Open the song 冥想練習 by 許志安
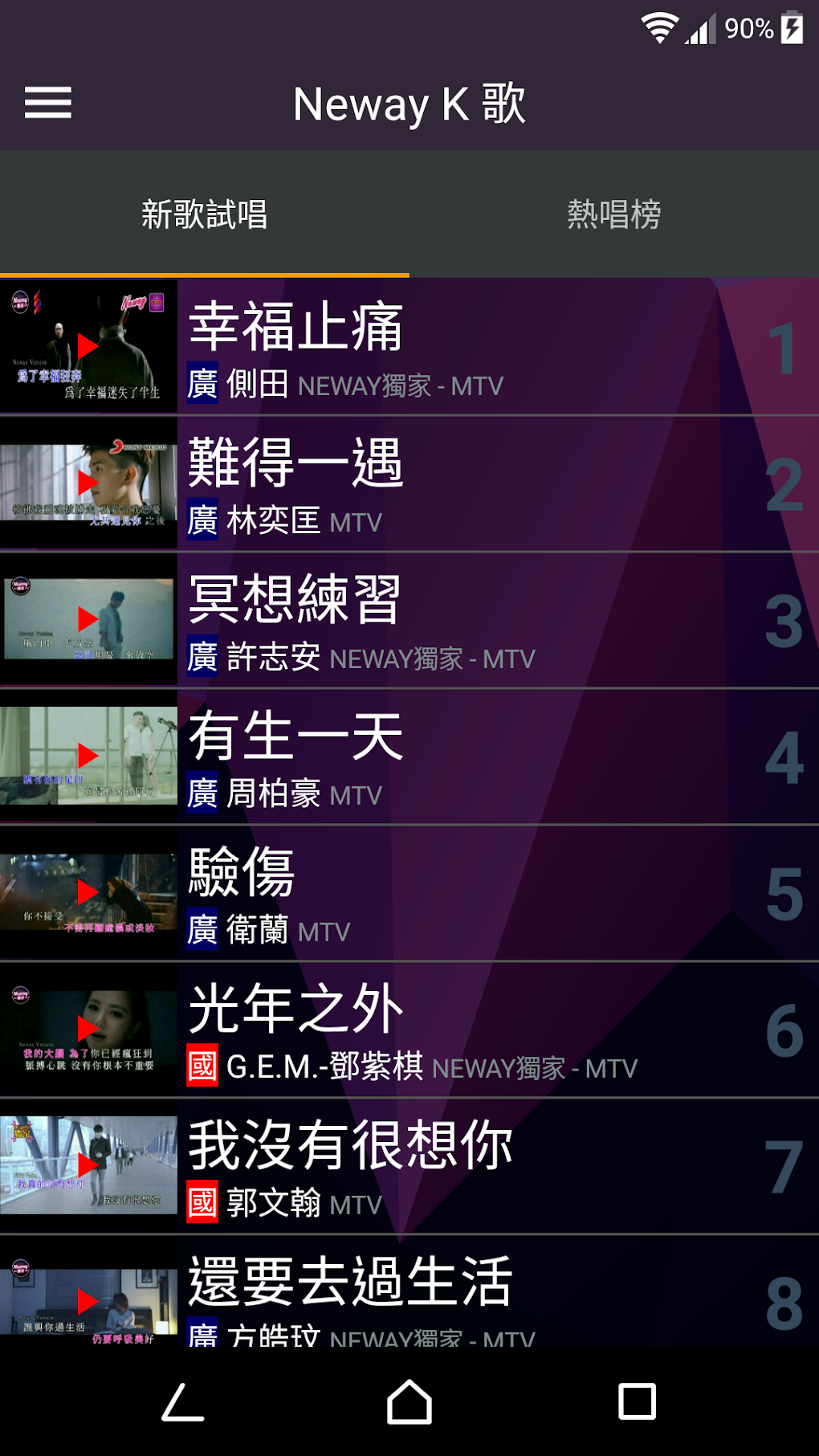The image size is (819, 1456). pos(450,620)
